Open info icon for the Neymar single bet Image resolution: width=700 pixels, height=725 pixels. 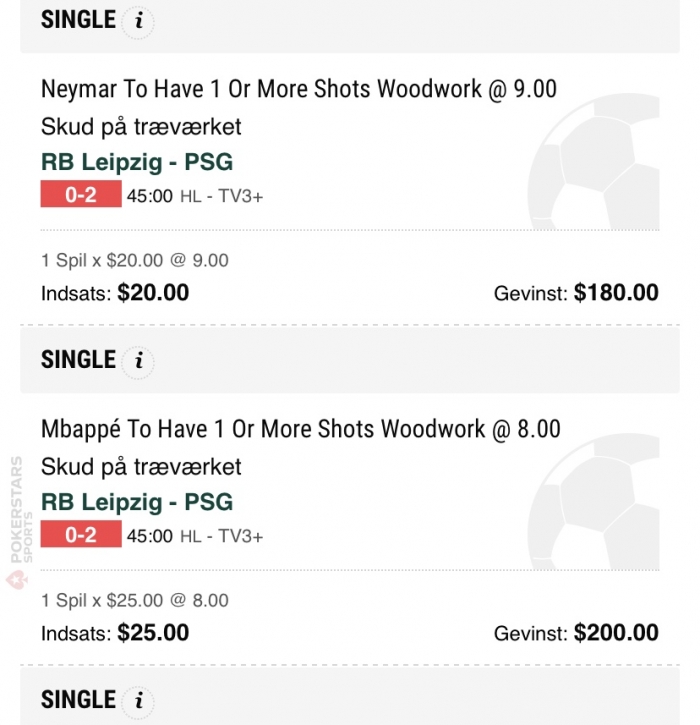[x=138, y=21]
